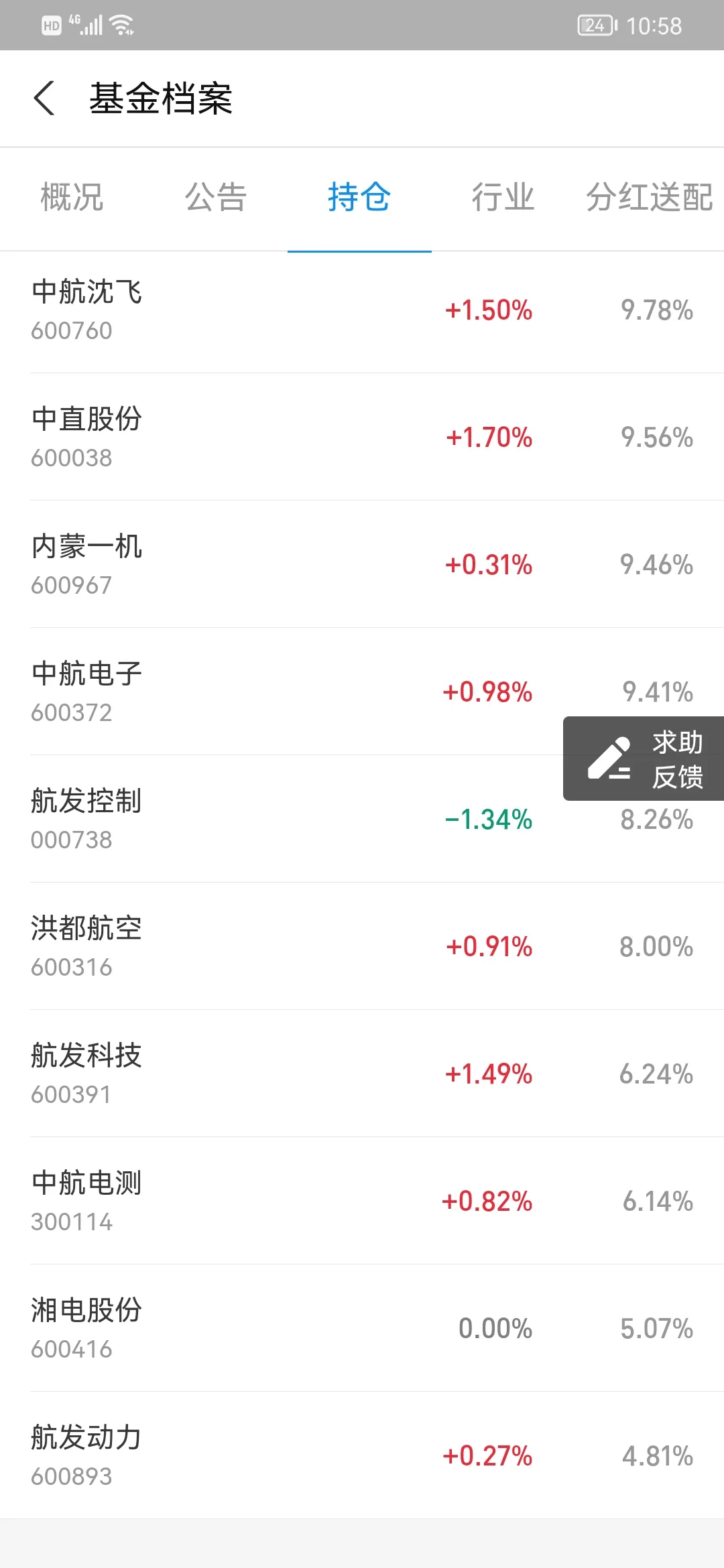Go back from 基金档案 page

point(44,99)
